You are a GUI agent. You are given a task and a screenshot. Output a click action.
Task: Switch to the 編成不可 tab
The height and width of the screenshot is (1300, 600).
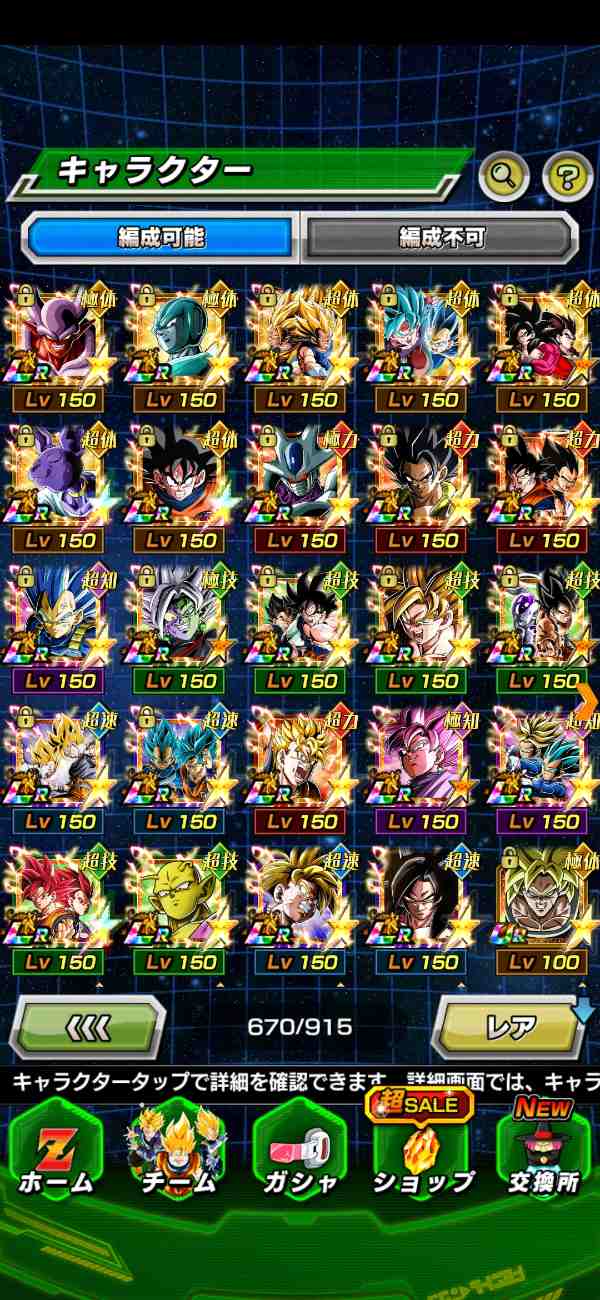point(440,237)
